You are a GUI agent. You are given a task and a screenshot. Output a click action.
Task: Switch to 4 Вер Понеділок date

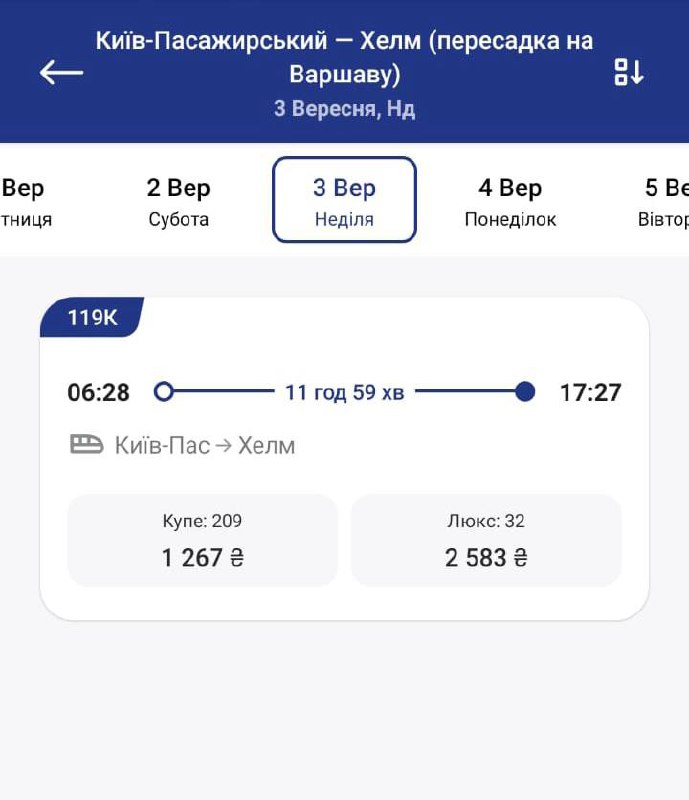(510, 201)
